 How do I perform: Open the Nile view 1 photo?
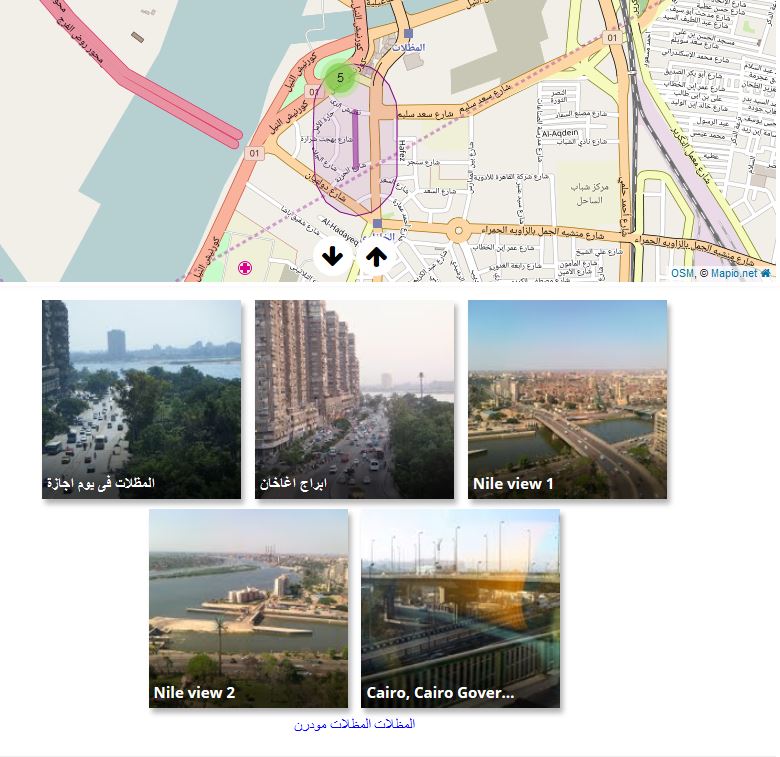pos(567,399)
